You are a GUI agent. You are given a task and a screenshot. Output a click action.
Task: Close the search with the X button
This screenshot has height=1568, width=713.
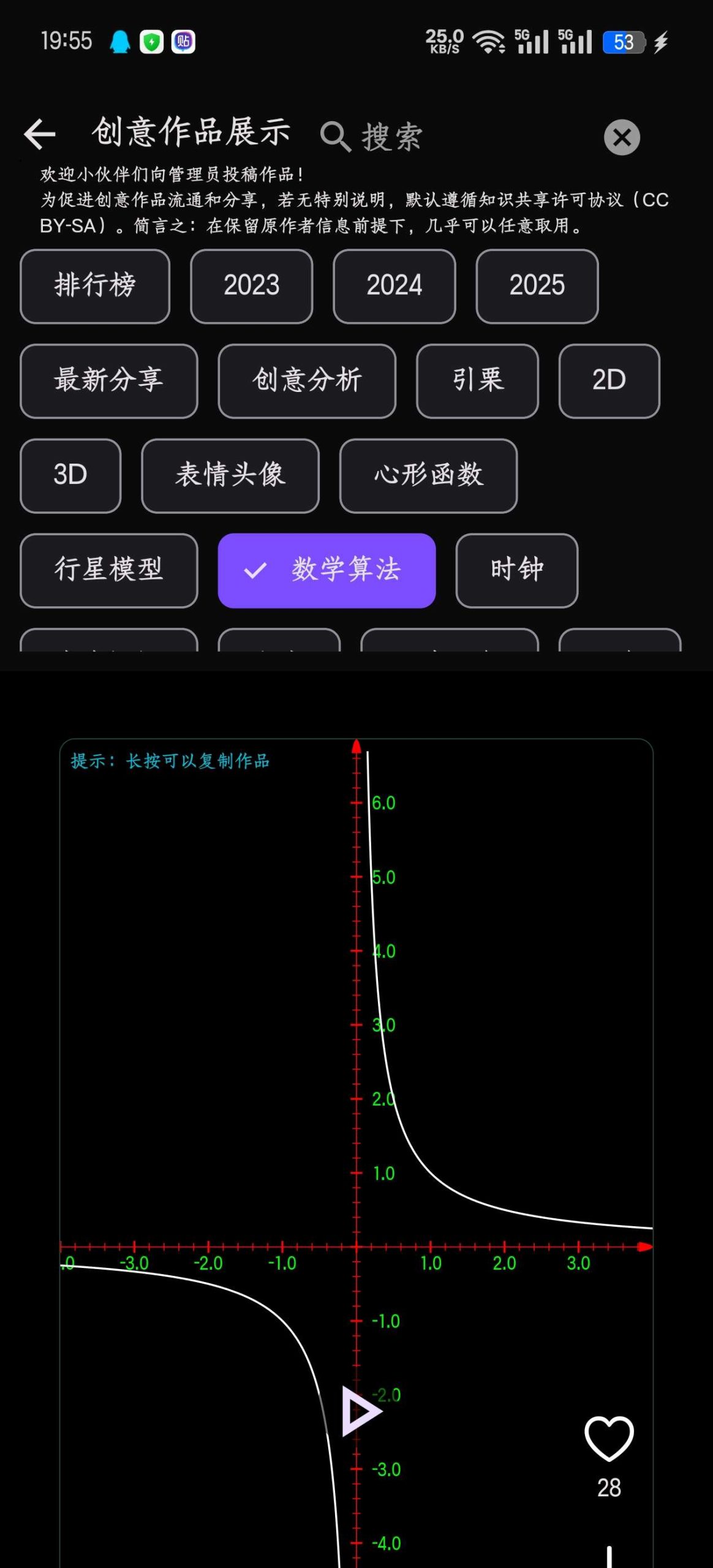622,137
